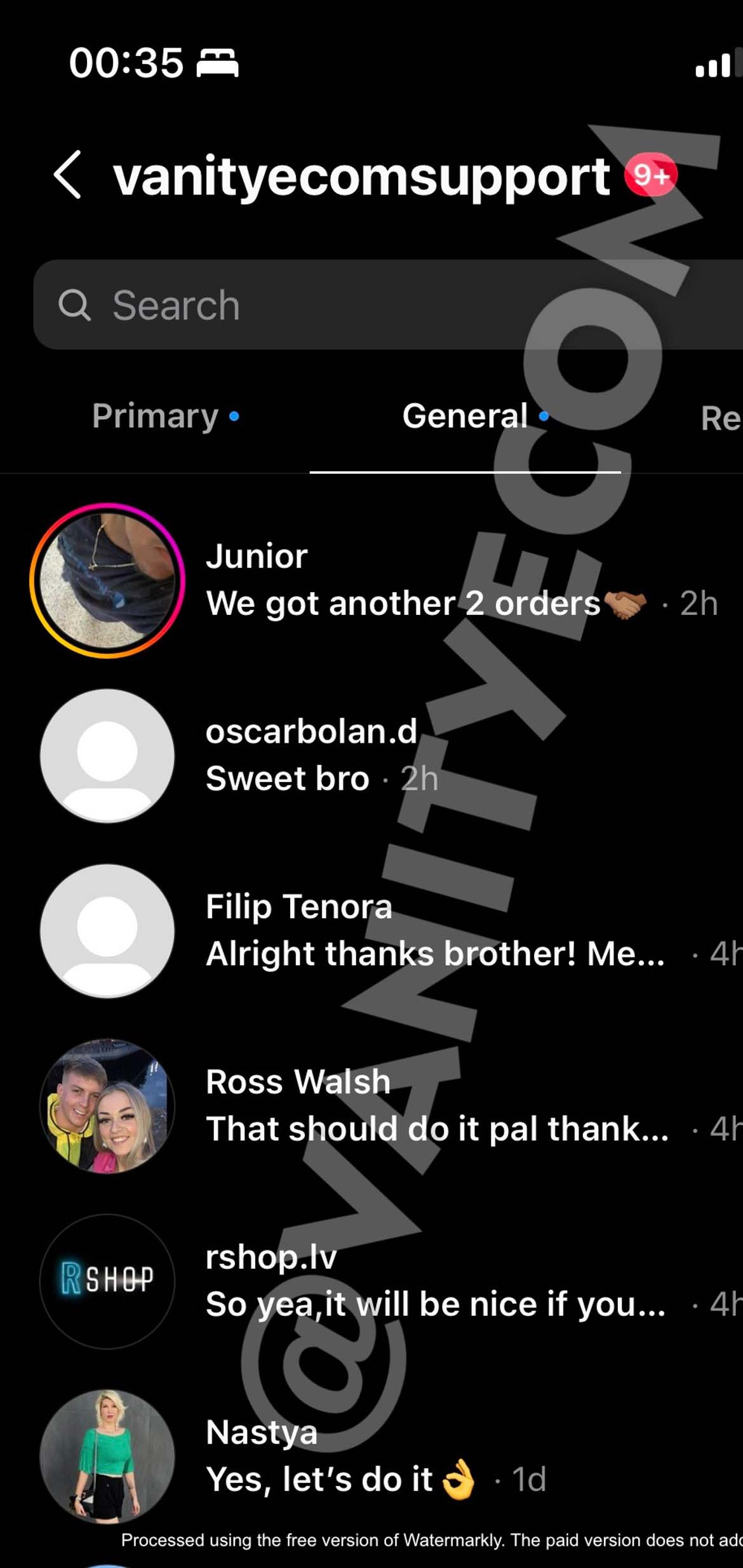The image size is (743, 1568).
Task: Open the Search messages field
Action: (381, 305)
